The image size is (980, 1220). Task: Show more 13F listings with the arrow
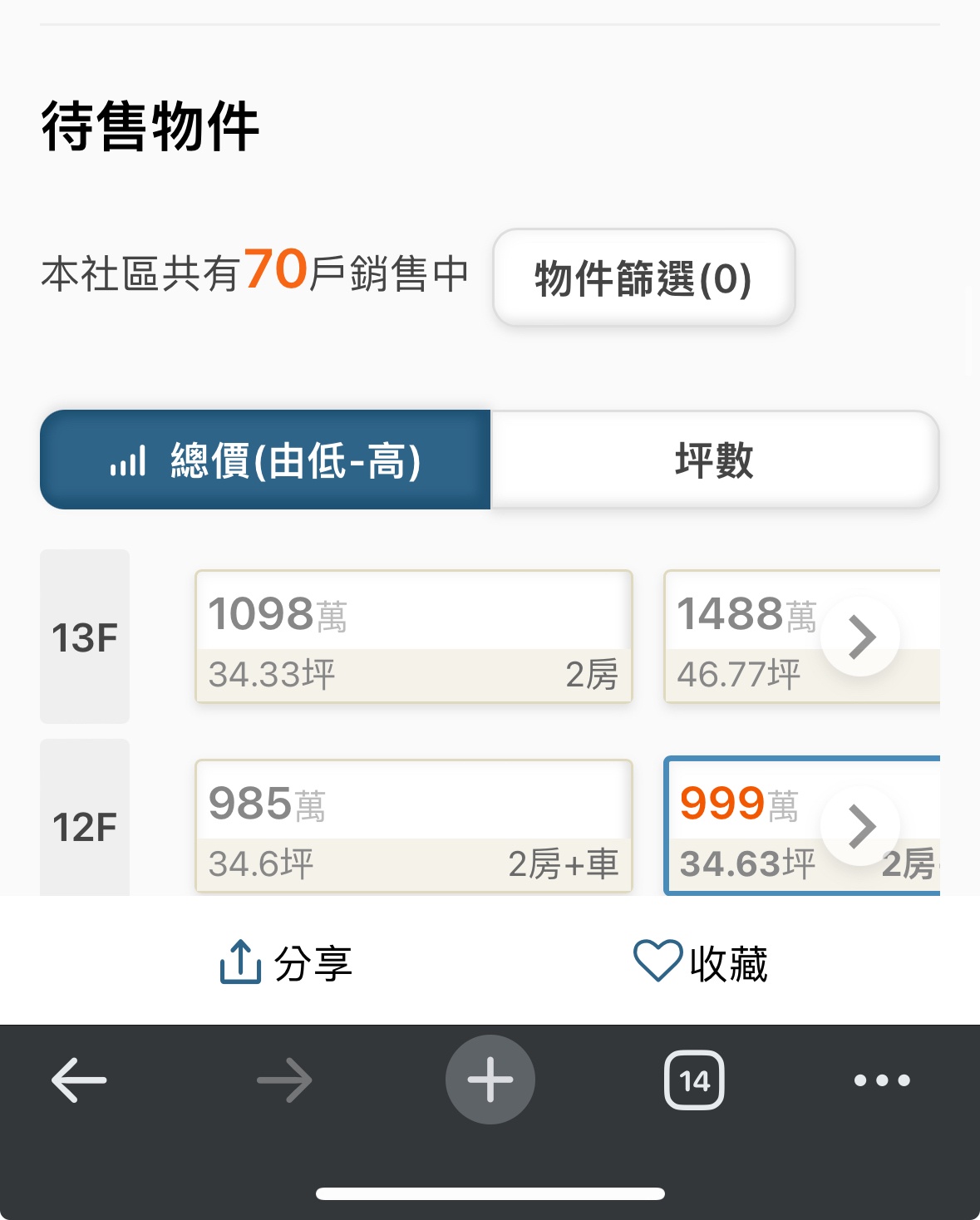click(860, 637)
